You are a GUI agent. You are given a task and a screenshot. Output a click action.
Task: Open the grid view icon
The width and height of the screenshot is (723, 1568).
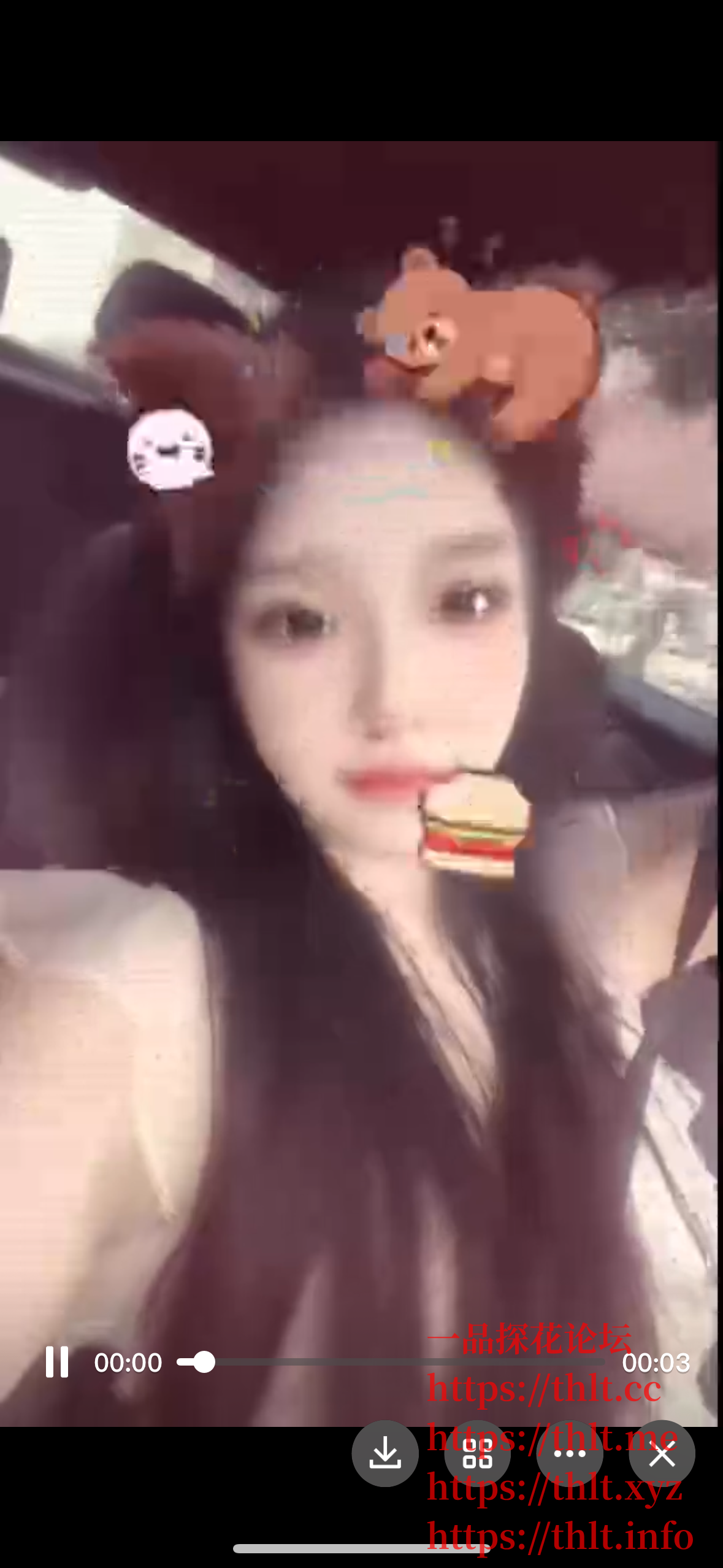pos(477,1453)
